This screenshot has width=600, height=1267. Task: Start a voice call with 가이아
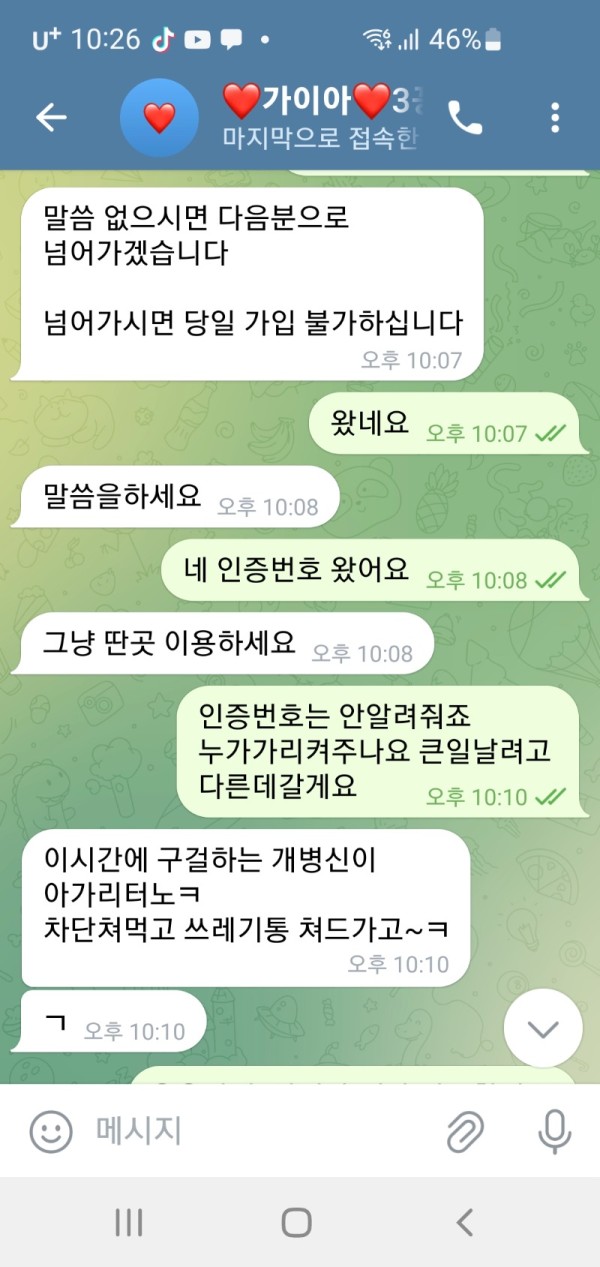coord(464,118)
